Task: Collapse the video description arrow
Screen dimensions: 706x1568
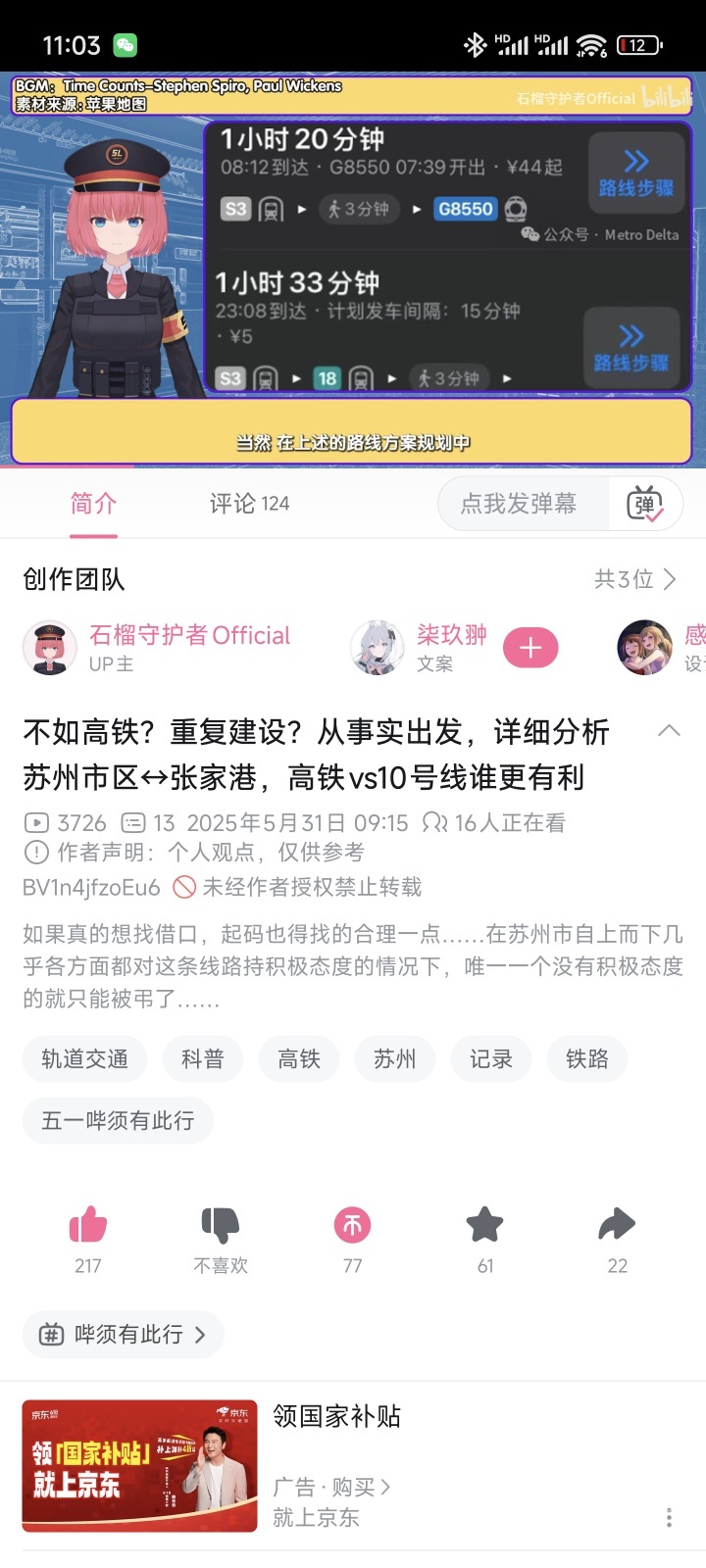Action: pos(669,731)
